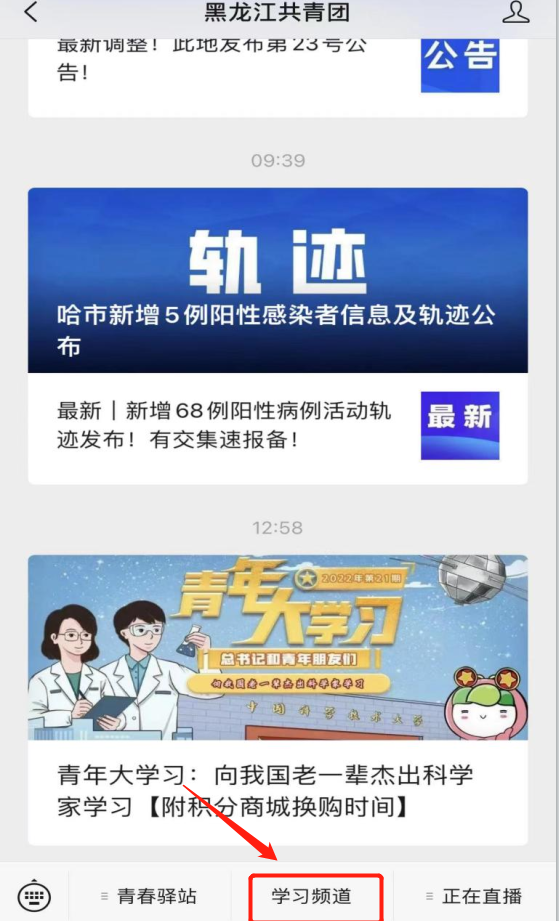The width and height of the screenshot is (559, 921).
Task: Open the 学习频道 menu
Action: [311, 896]
